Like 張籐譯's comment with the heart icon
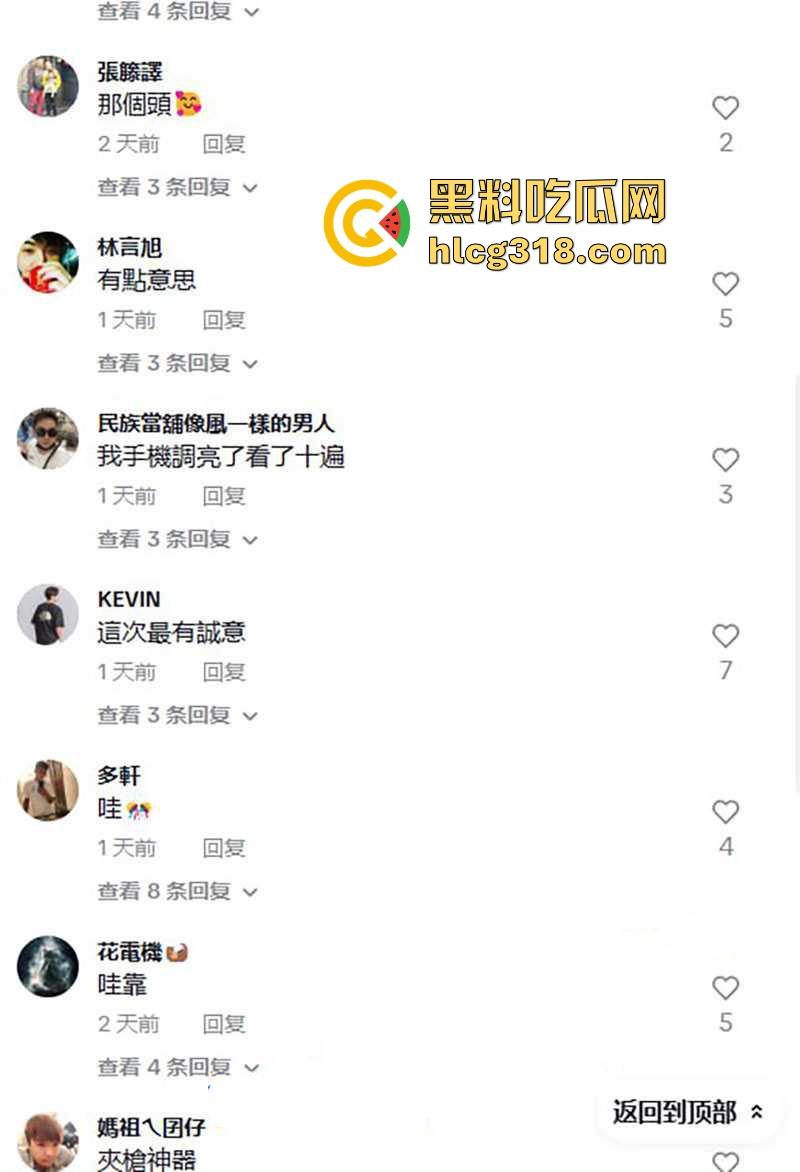 [725, 108]
